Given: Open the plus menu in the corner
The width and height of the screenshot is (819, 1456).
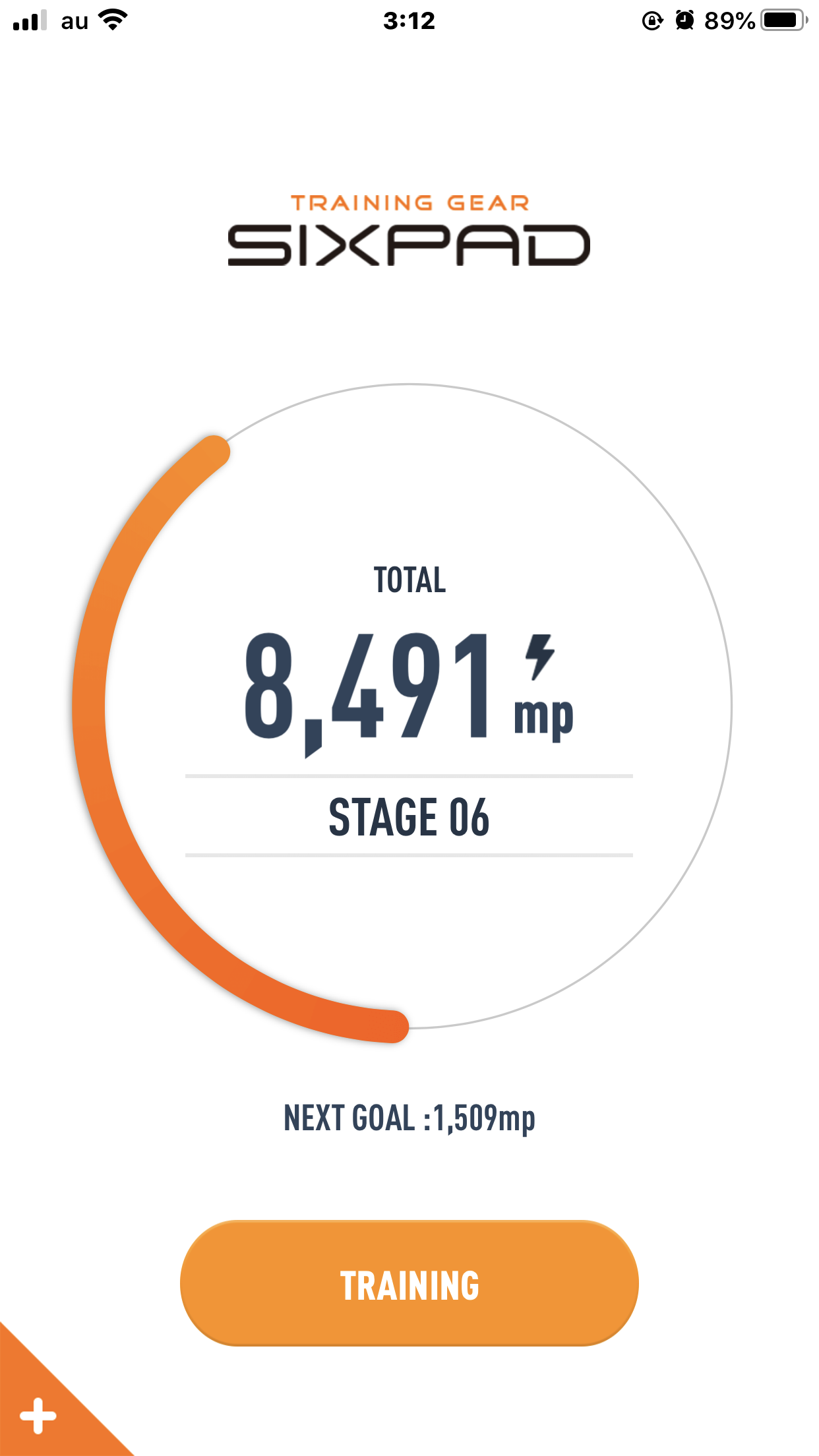Looking at the screenshot, I should pyautogui.click(x=38, y=1415).
